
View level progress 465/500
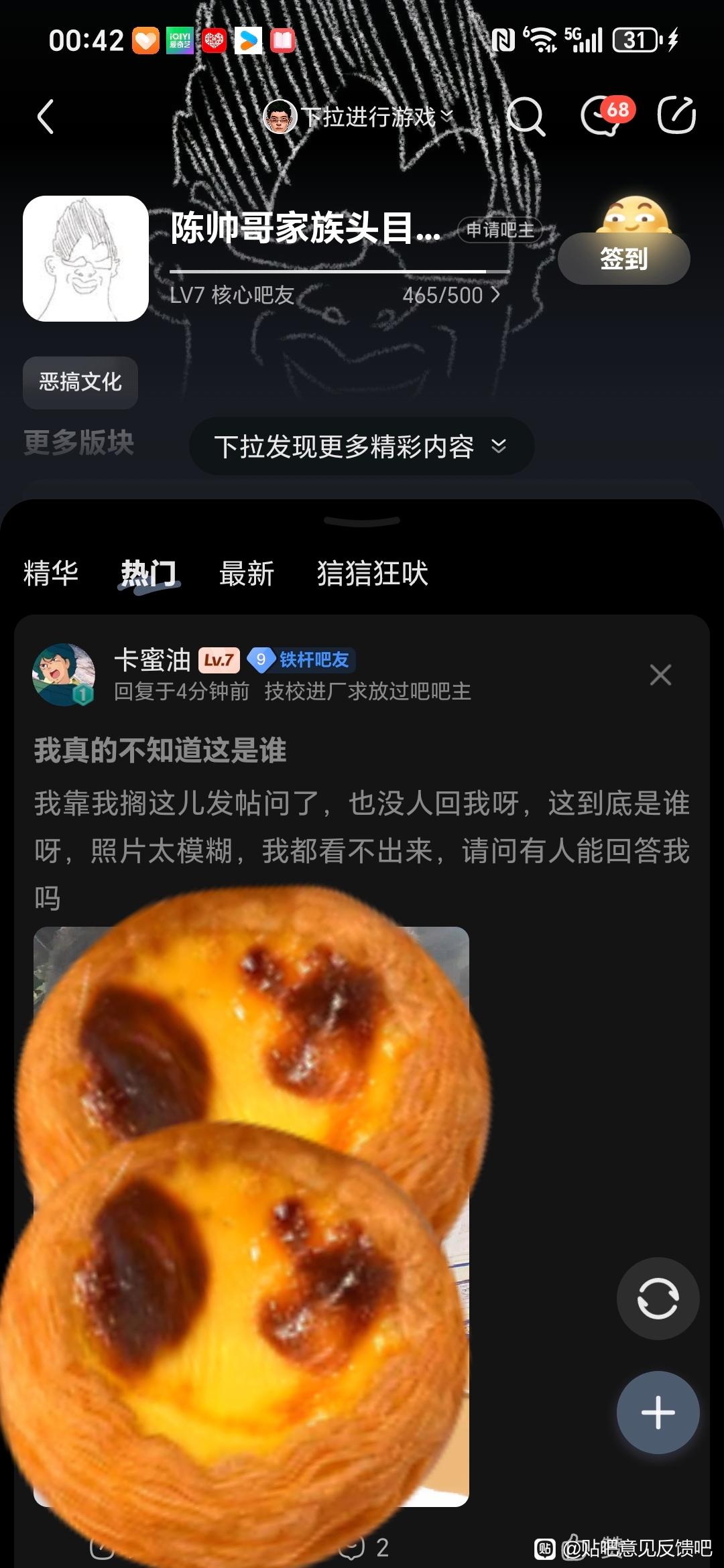point(451,295)
